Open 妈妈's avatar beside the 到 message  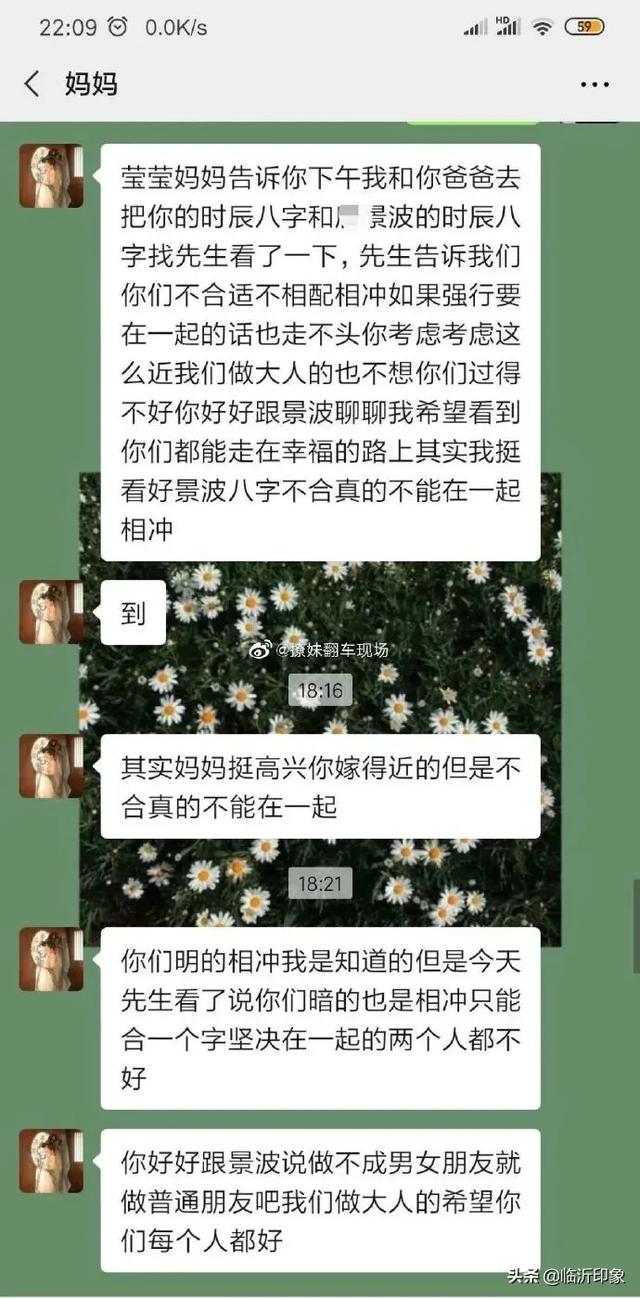[51, 612]
